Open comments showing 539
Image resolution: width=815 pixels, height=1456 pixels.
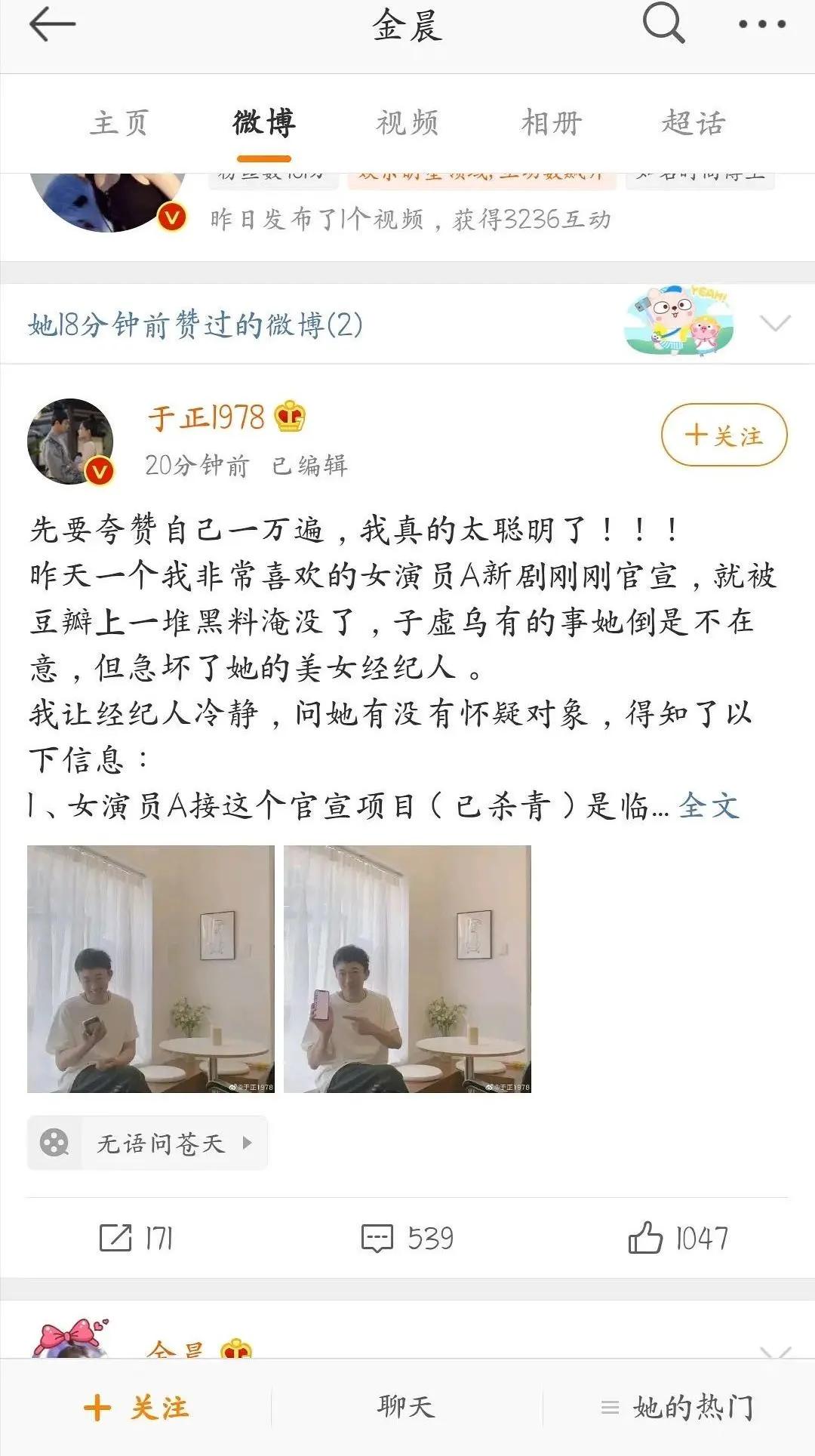coord(407,1239)
